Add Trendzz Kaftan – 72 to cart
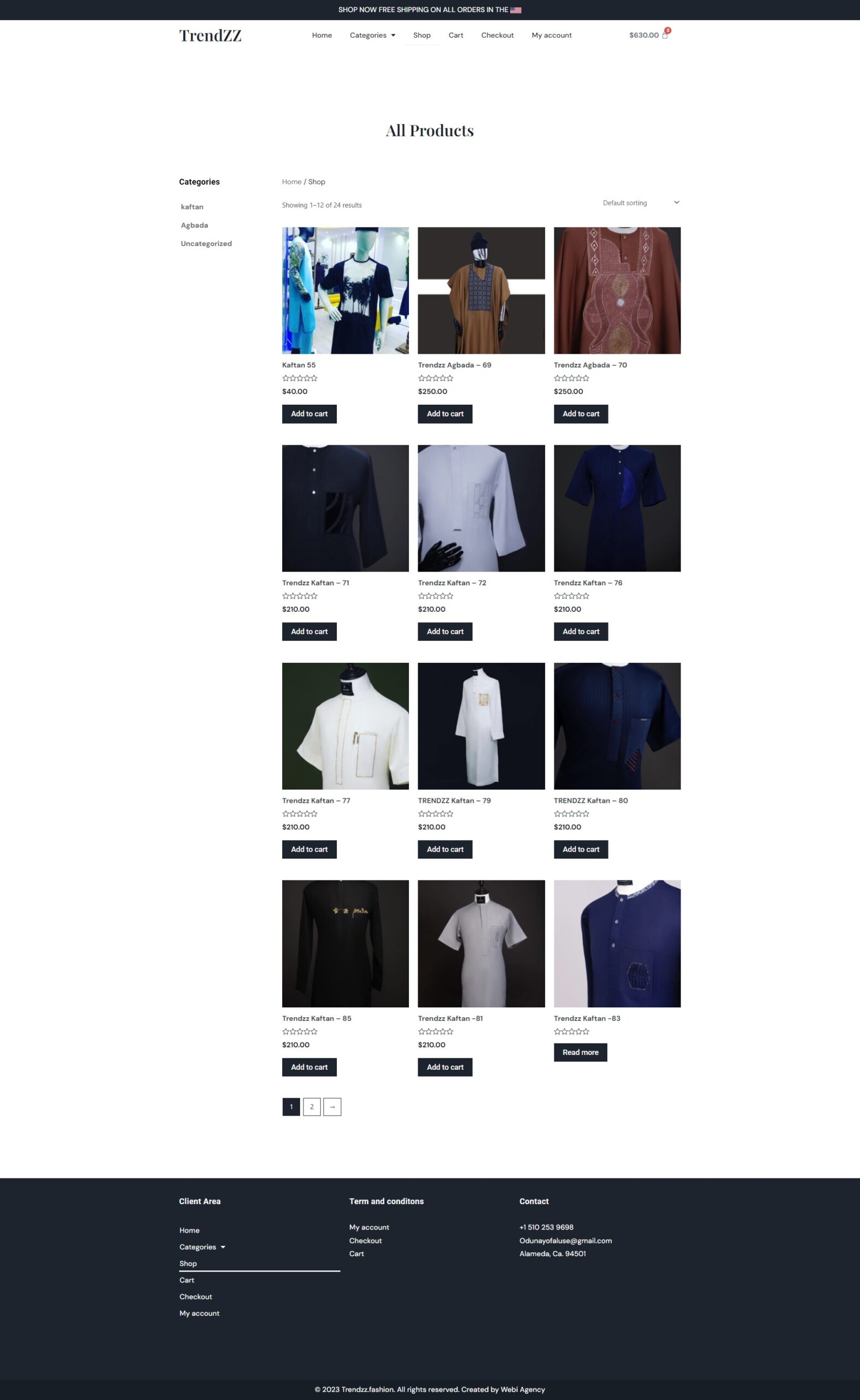Screen dimensions: 860x1400 pyautogui.click(x=444, y=632)
